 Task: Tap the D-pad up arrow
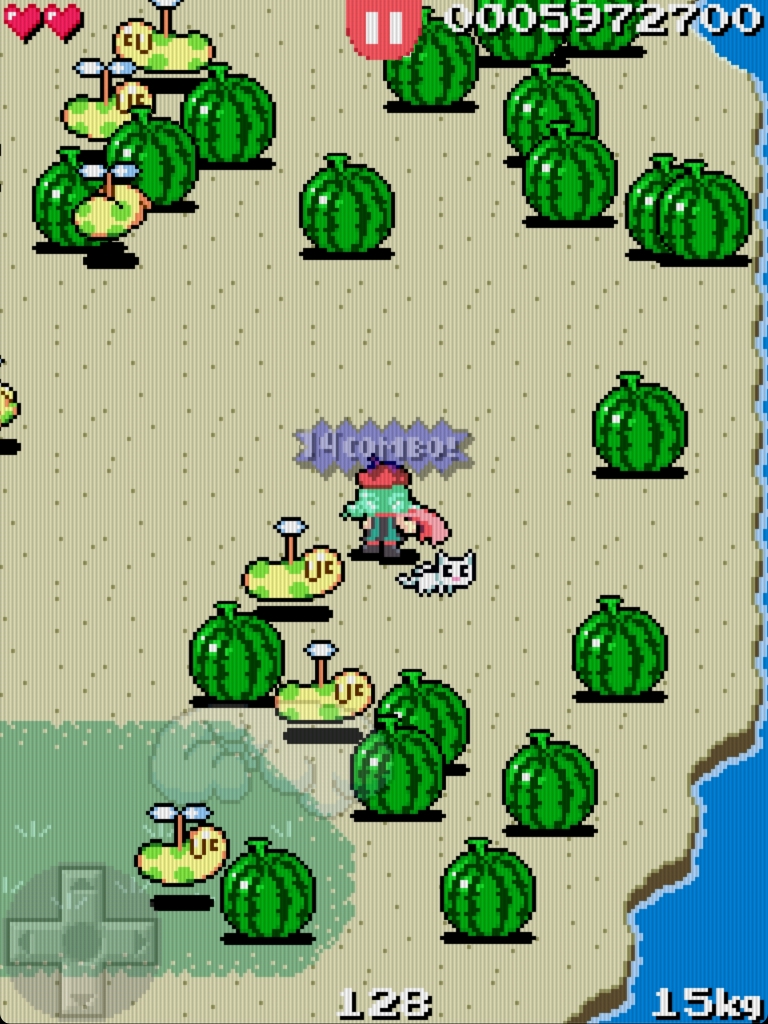[x=82, y=891]
